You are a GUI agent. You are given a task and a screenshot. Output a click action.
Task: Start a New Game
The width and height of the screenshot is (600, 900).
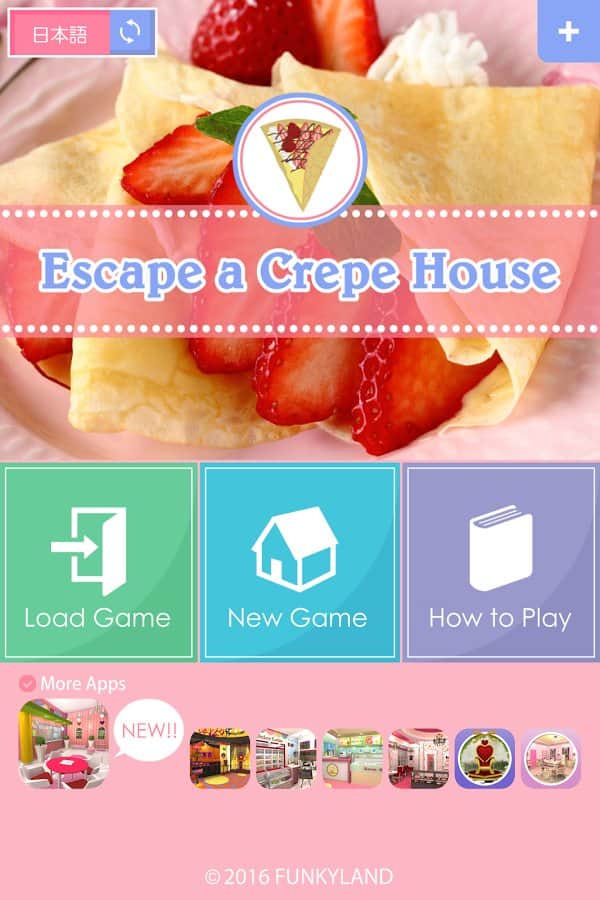(299, 561)
